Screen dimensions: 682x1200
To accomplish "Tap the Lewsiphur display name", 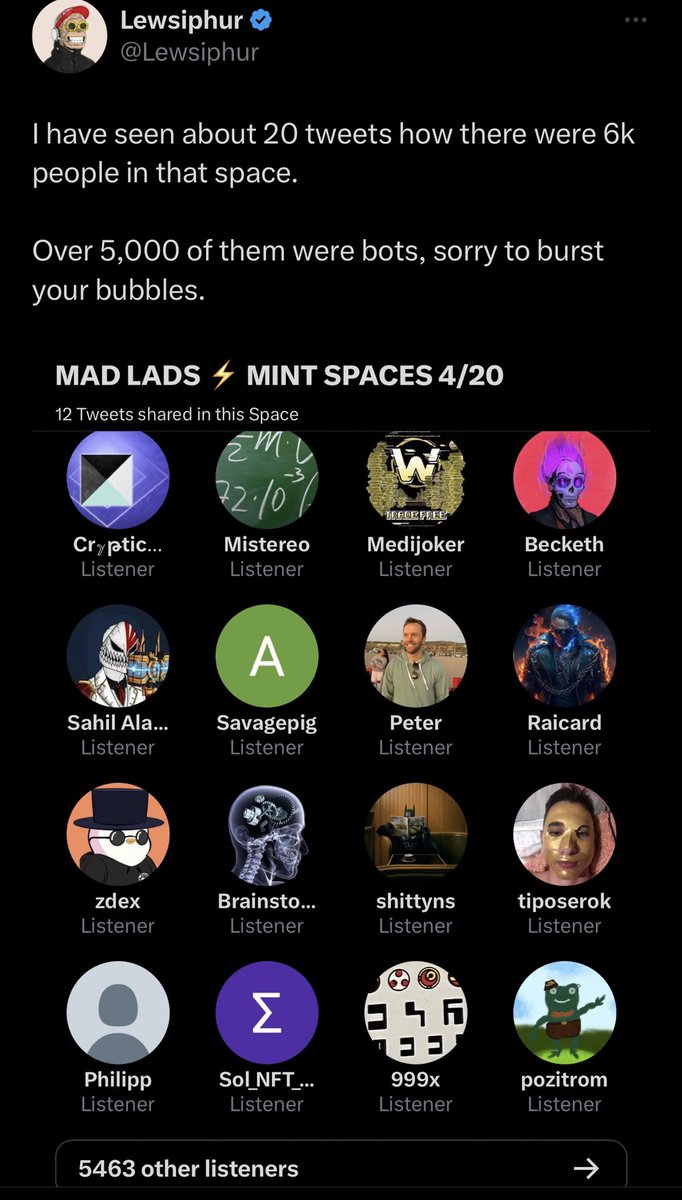I will (181, 21).
